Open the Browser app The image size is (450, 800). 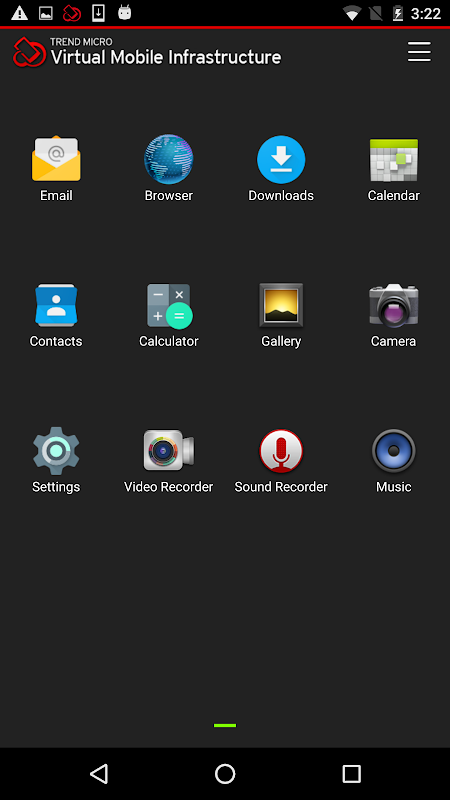tap(169, 168)
